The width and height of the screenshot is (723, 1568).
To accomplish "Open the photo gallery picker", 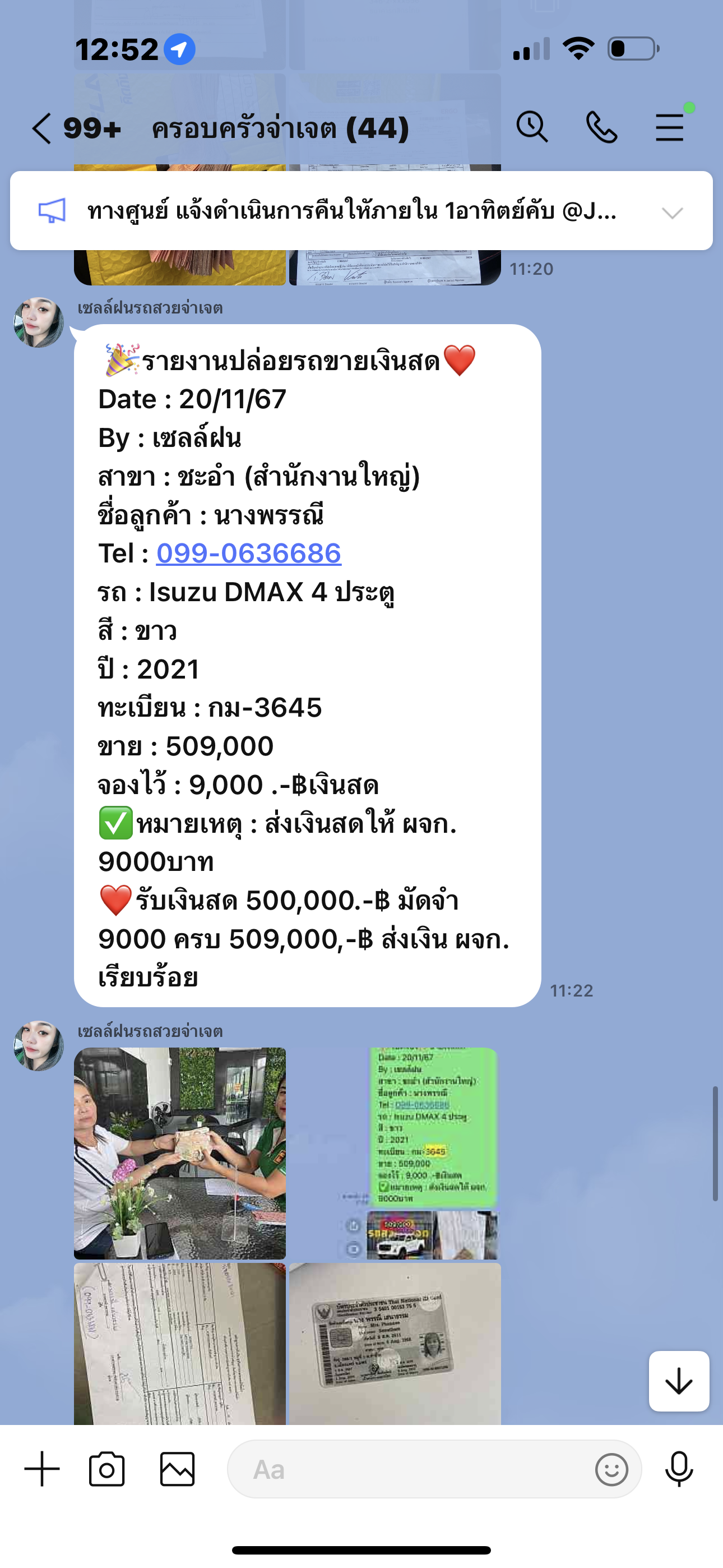I will coord(177,1469).
